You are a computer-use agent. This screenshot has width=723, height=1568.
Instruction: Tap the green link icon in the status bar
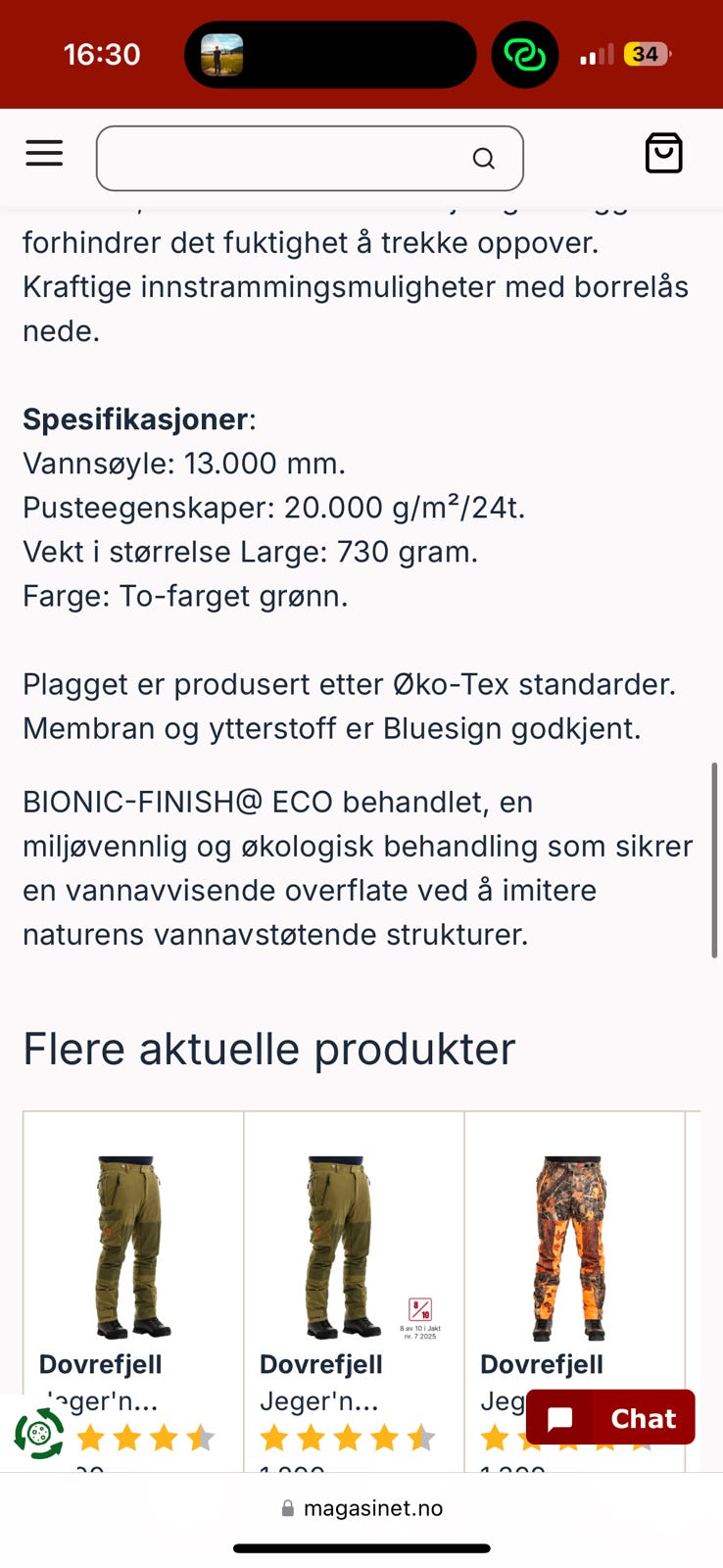pos(524,54)
